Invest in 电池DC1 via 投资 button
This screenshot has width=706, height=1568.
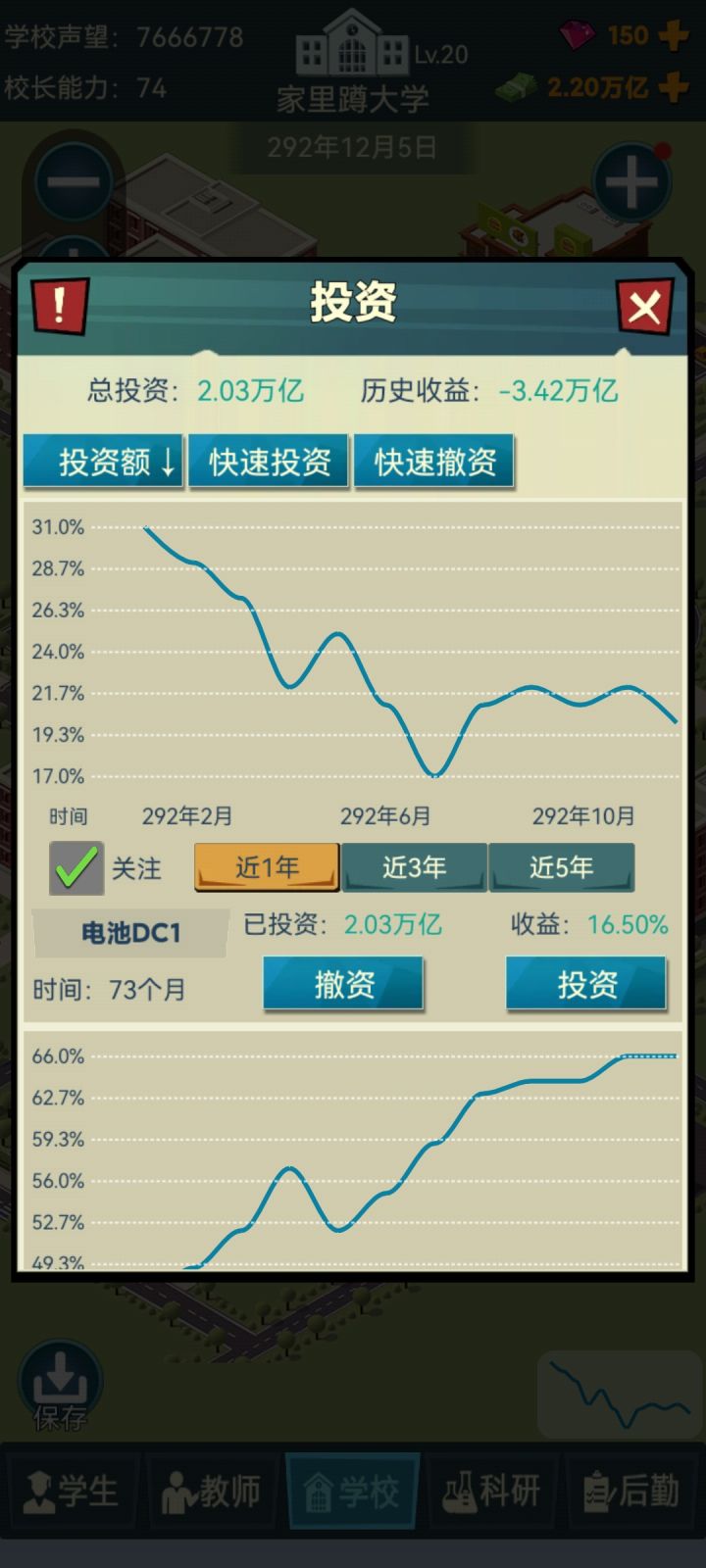586,984
